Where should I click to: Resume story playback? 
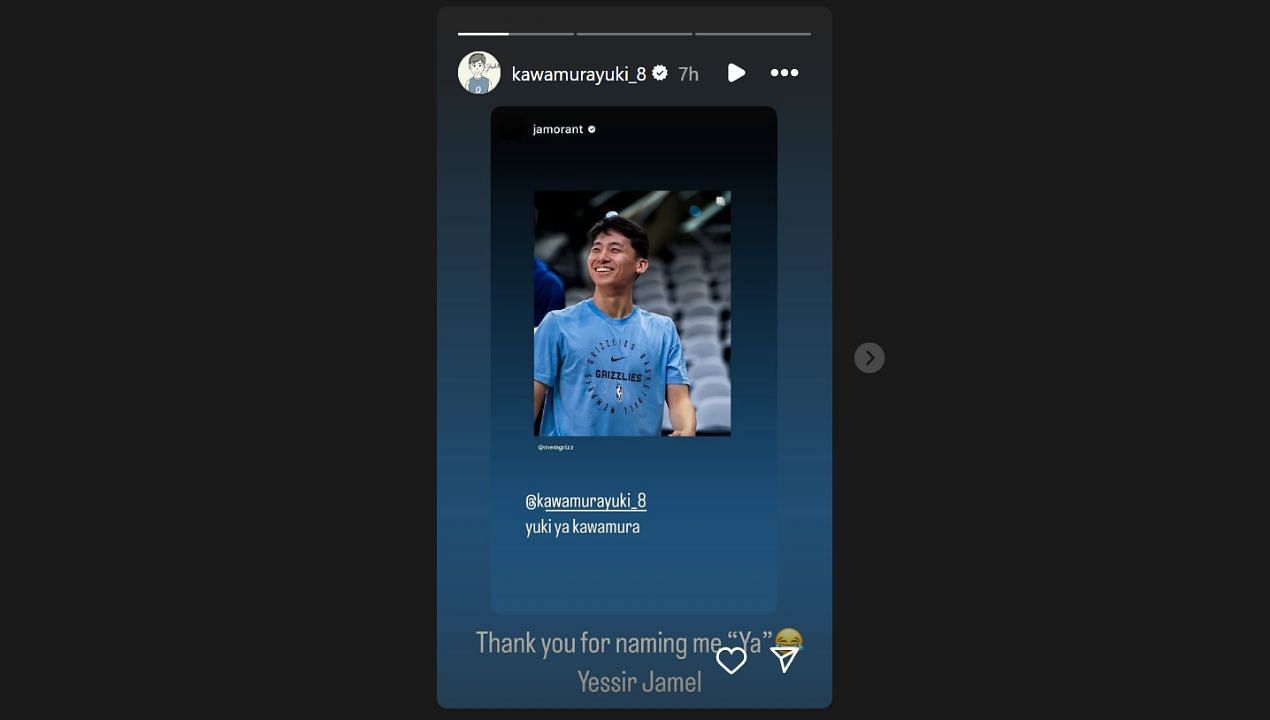pos(736,73)
